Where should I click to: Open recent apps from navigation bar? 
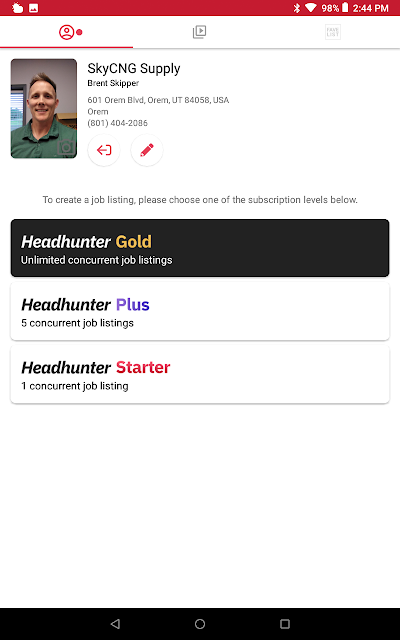(285, 623)
